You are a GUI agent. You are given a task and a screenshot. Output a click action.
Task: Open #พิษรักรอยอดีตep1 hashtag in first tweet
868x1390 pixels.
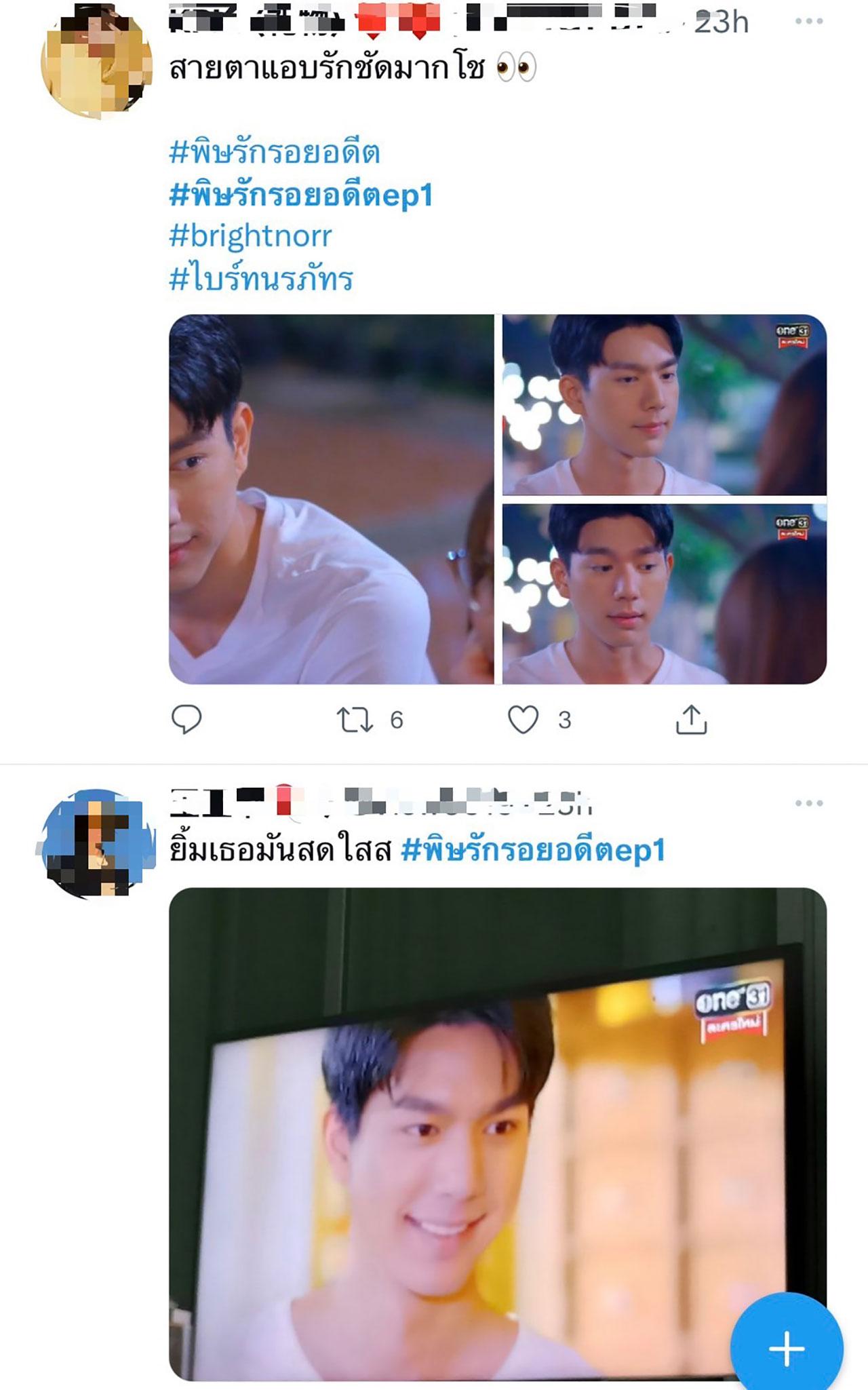click(300, 195)
